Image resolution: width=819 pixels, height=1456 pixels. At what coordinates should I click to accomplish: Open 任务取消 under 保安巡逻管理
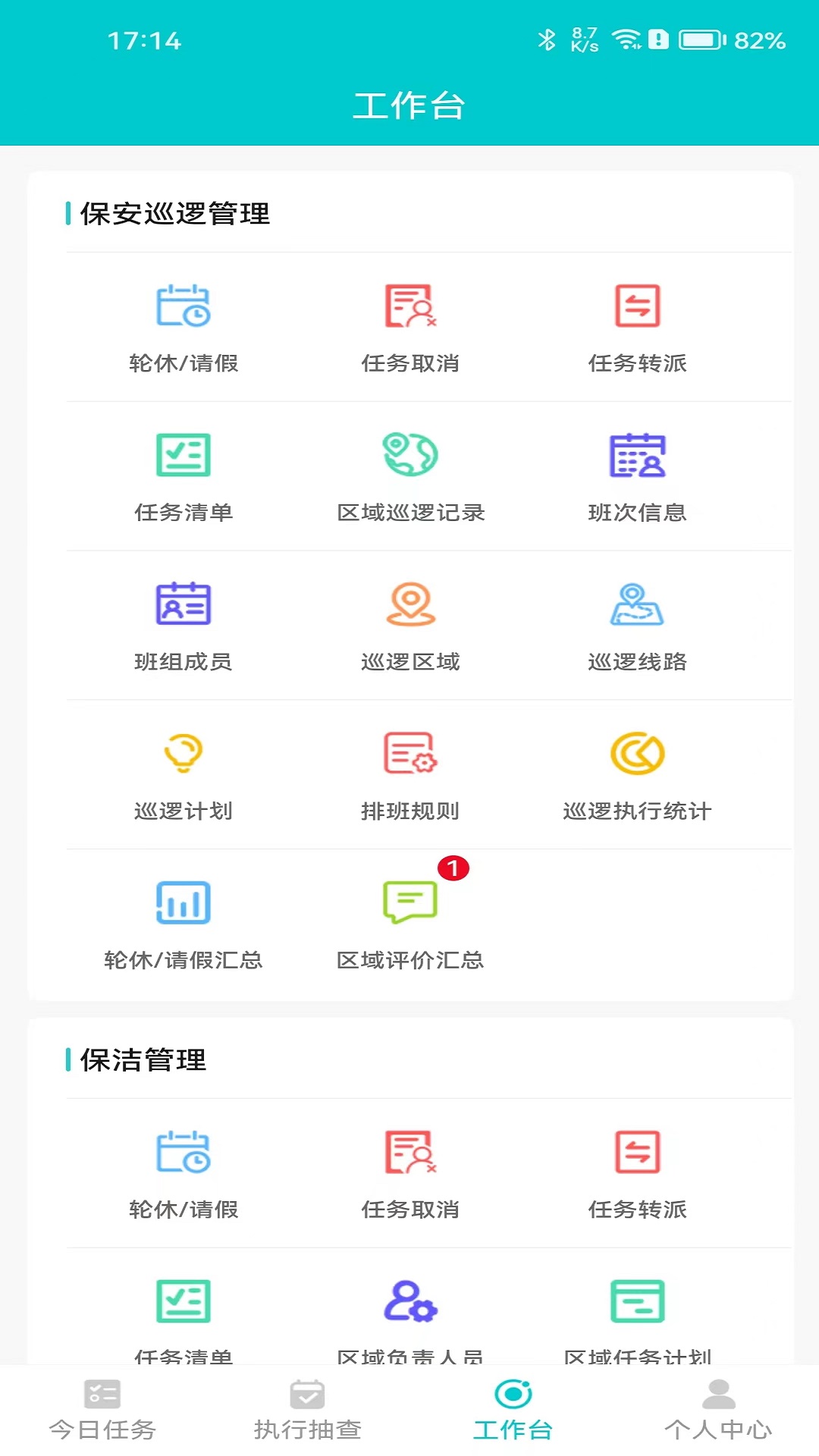pyautogui.click(x=410, y=326)
